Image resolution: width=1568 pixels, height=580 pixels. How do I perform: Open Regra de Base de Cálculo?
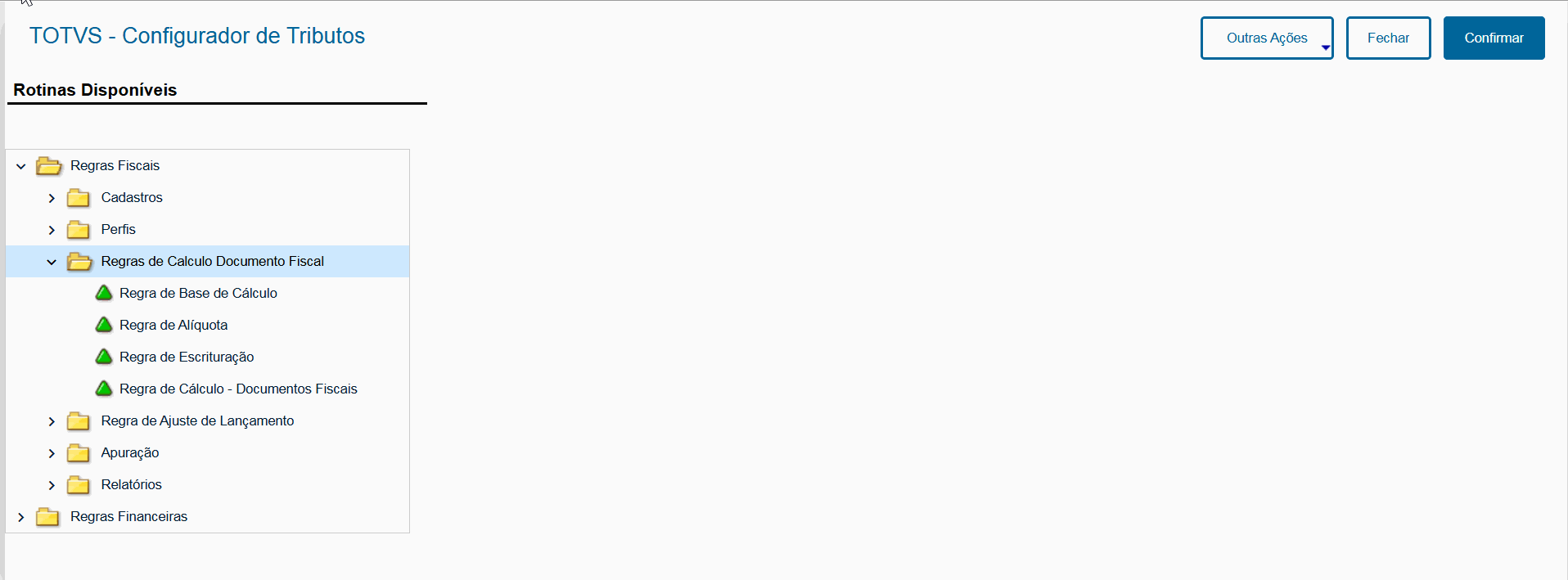tap(198, 293)
